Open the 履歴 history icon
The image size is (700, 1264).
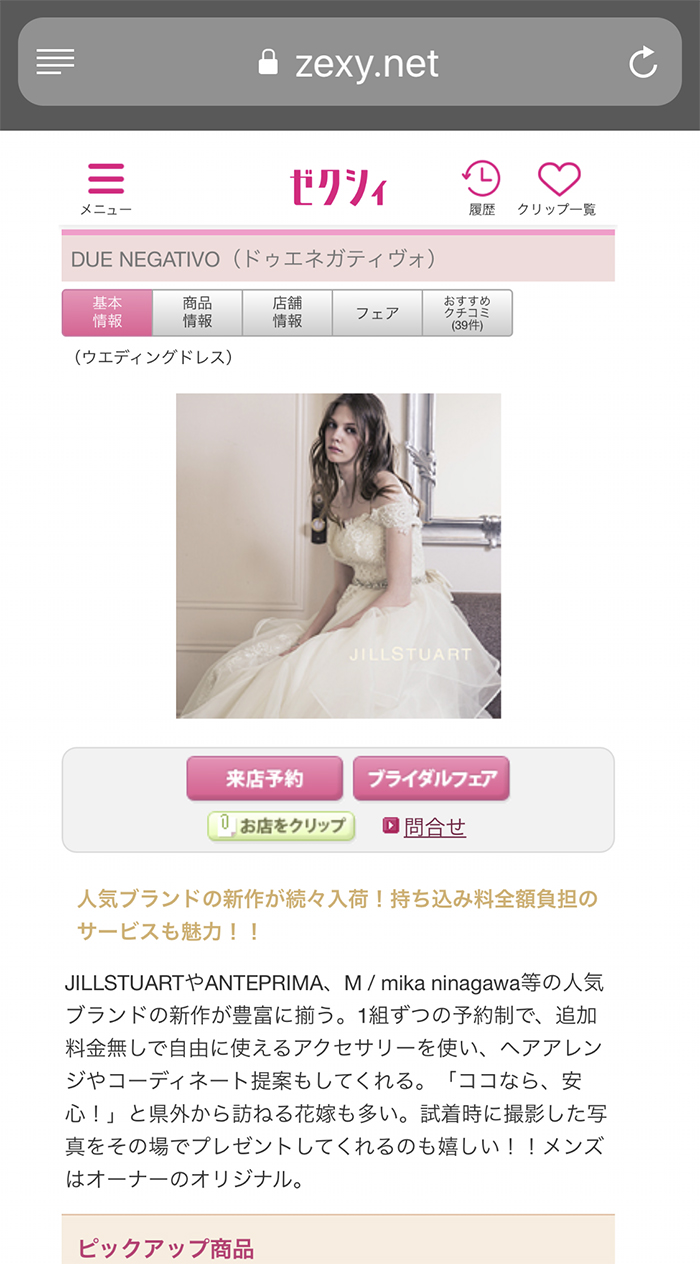(482, 187)
